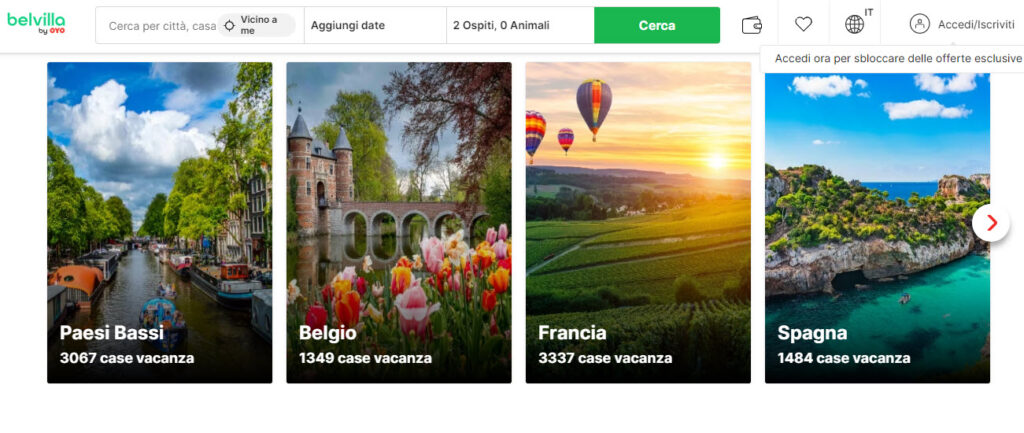1024x433 pixels.
Task: Open the Spagna destination card
Action: click(877, 222)
